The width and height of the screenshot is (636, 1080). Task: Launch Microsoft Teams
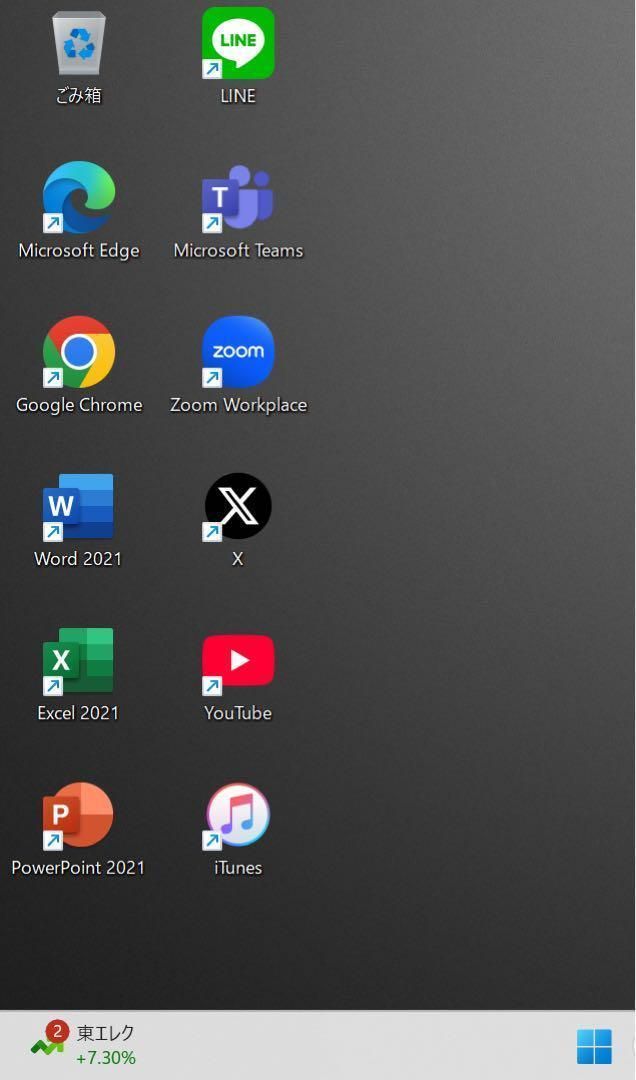pyautogui.click(x=238, y=198)
